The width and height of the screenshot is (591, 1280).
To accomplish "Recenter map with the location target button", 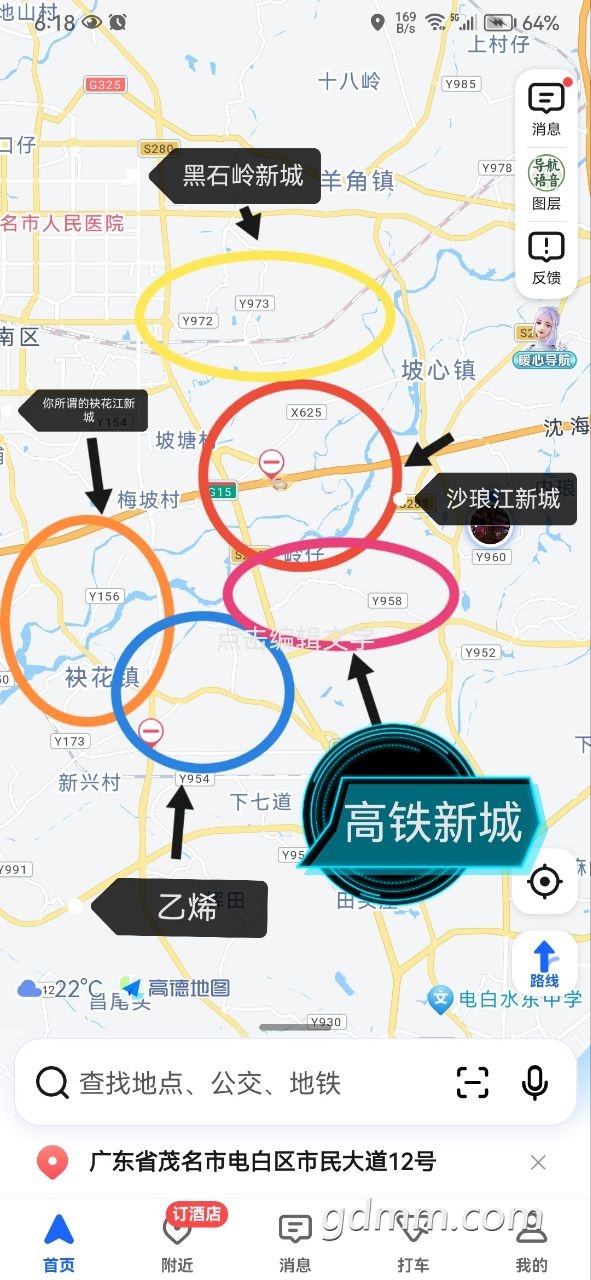I will [545, 881].
